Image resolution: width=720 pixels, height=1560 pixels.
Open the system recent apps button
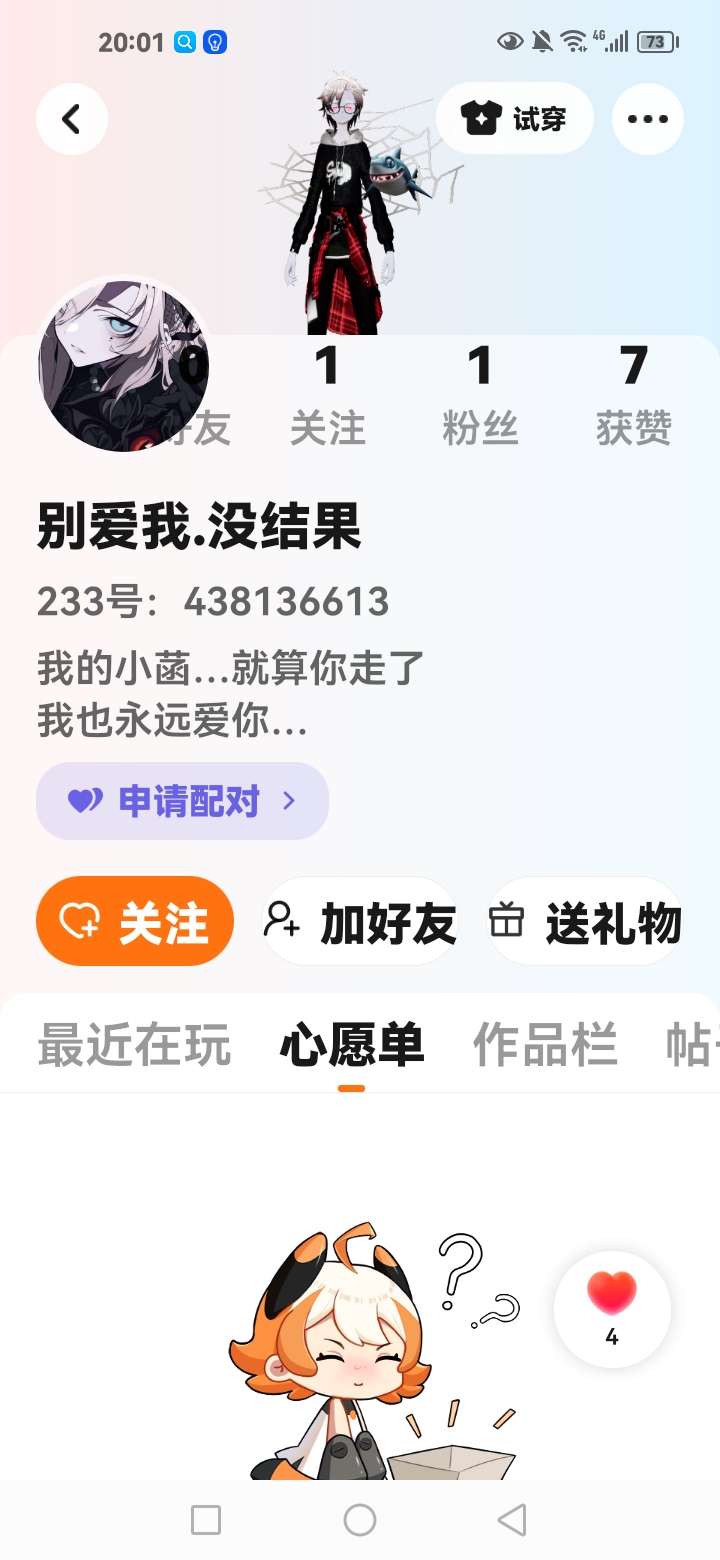point(206,1520)
